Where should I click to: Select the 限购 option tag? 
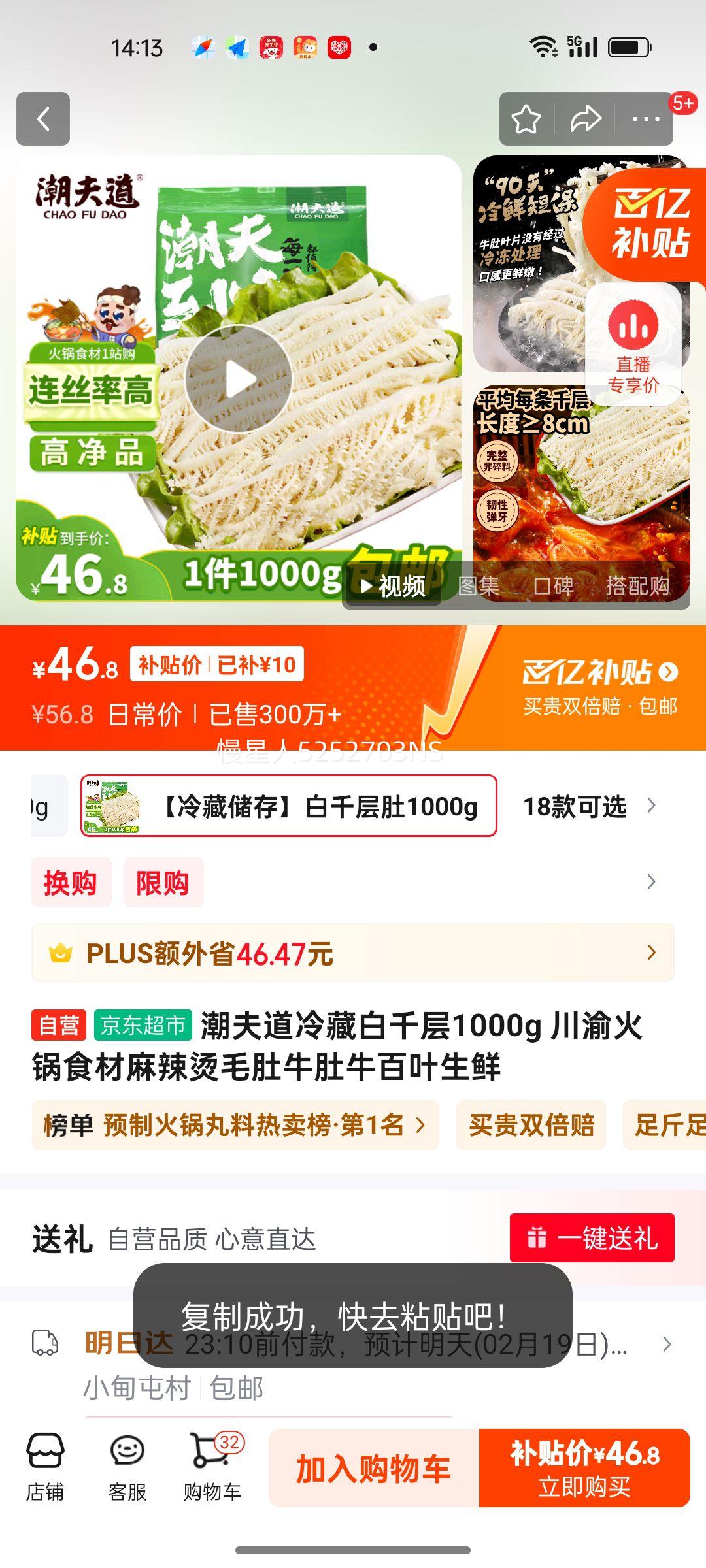tap(163, 882)
